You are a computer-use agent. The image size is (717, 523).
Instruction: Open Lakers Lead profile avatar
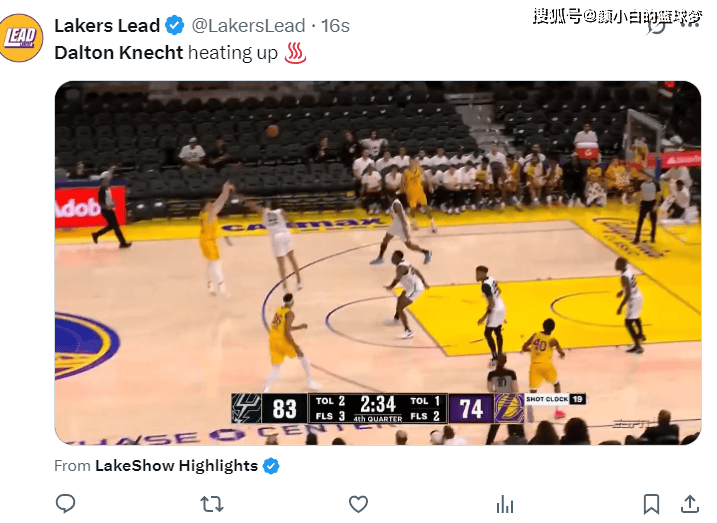[x=21, y=38]
